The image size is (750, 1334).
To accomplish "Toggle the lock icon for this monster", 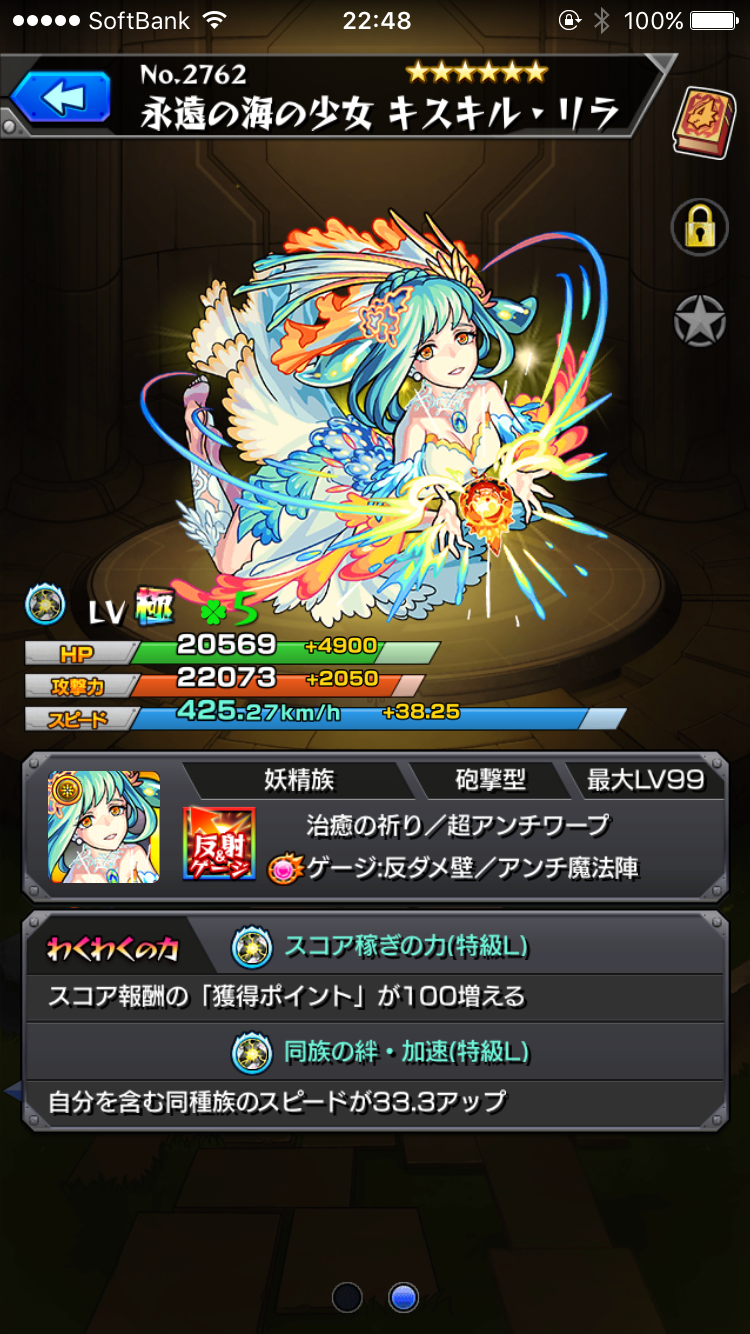I will [x=699, y=227].
